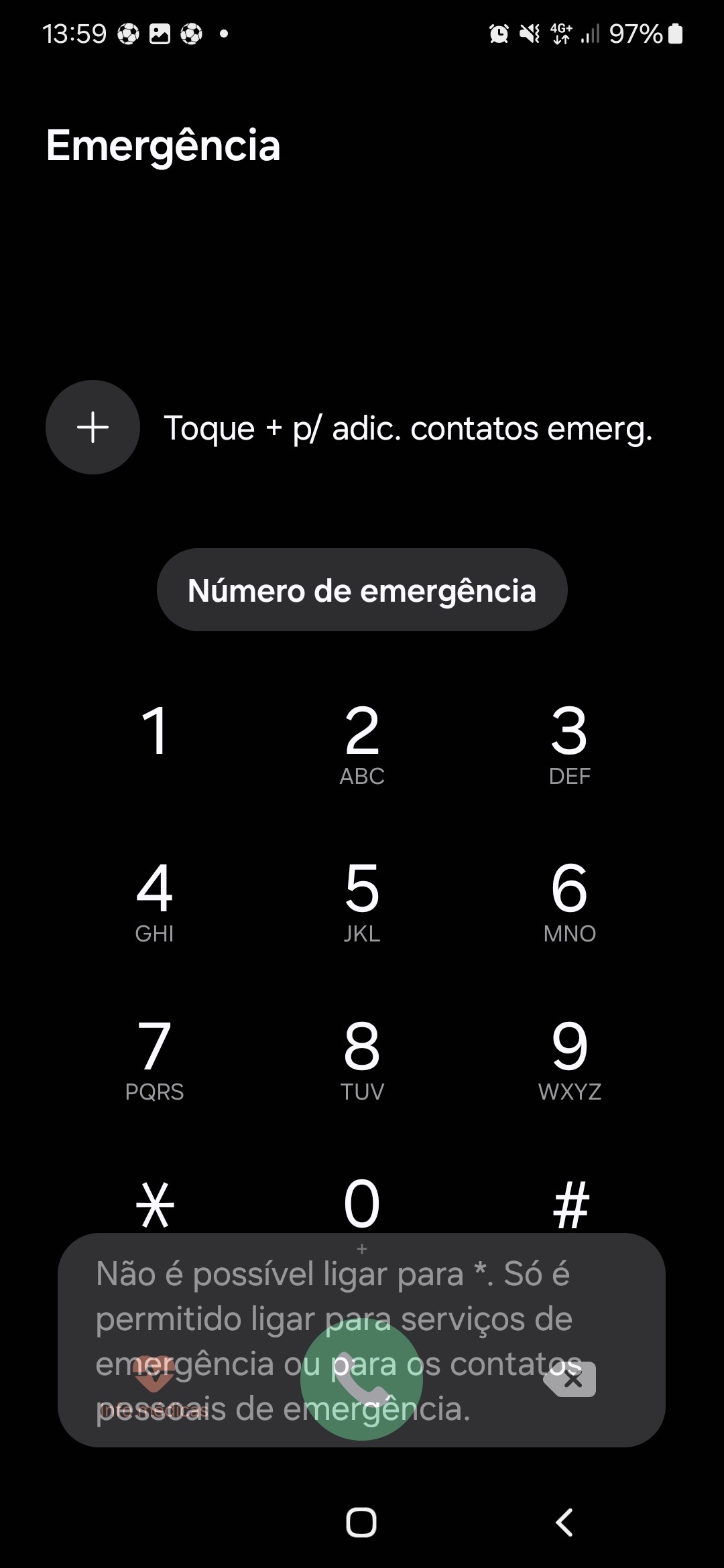Screen dimensions: 724x1568
Task: Tap digit 3 DEF
Action: [569, 742]
